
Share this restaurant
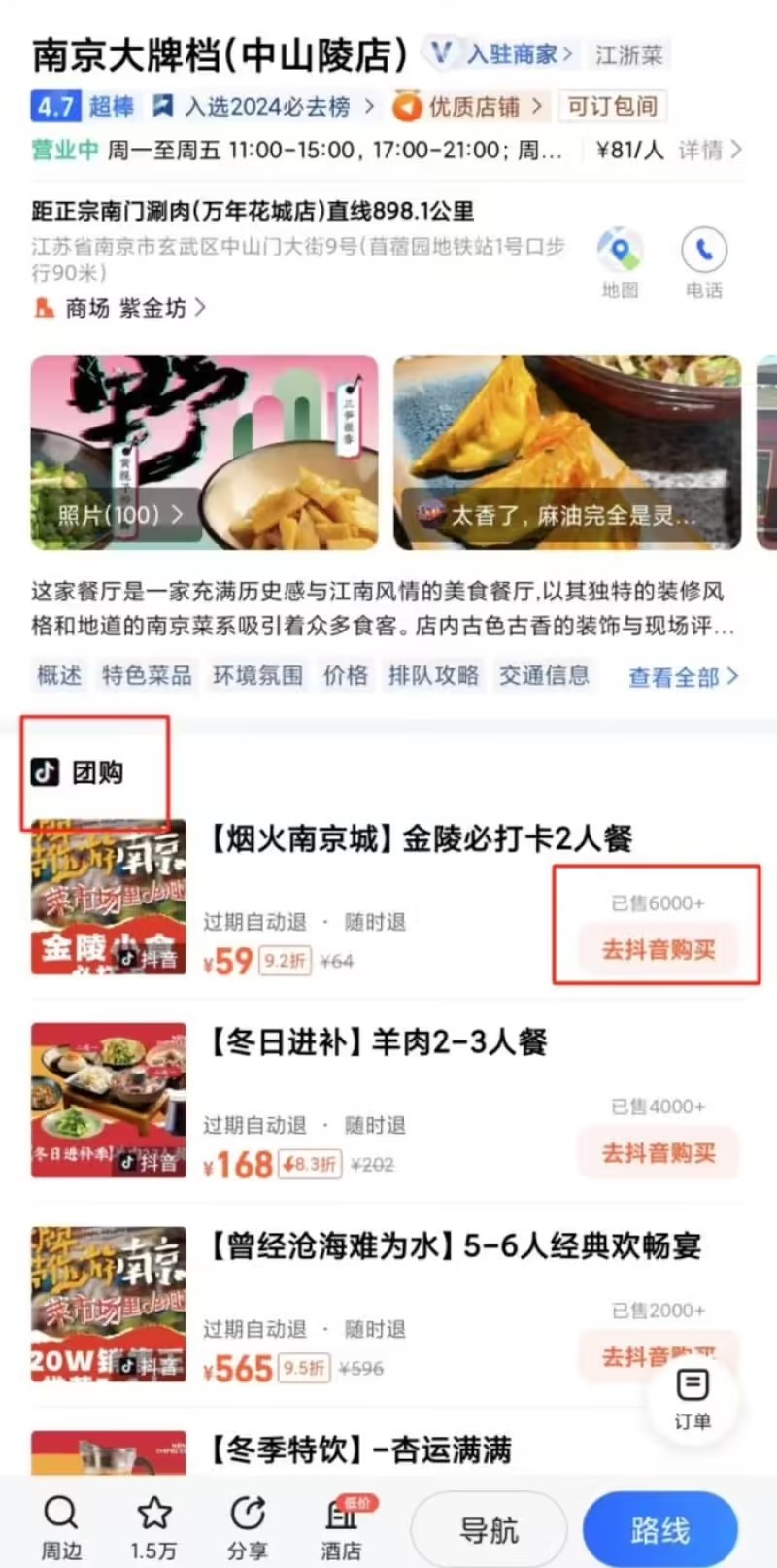[x=248, y=1527]
